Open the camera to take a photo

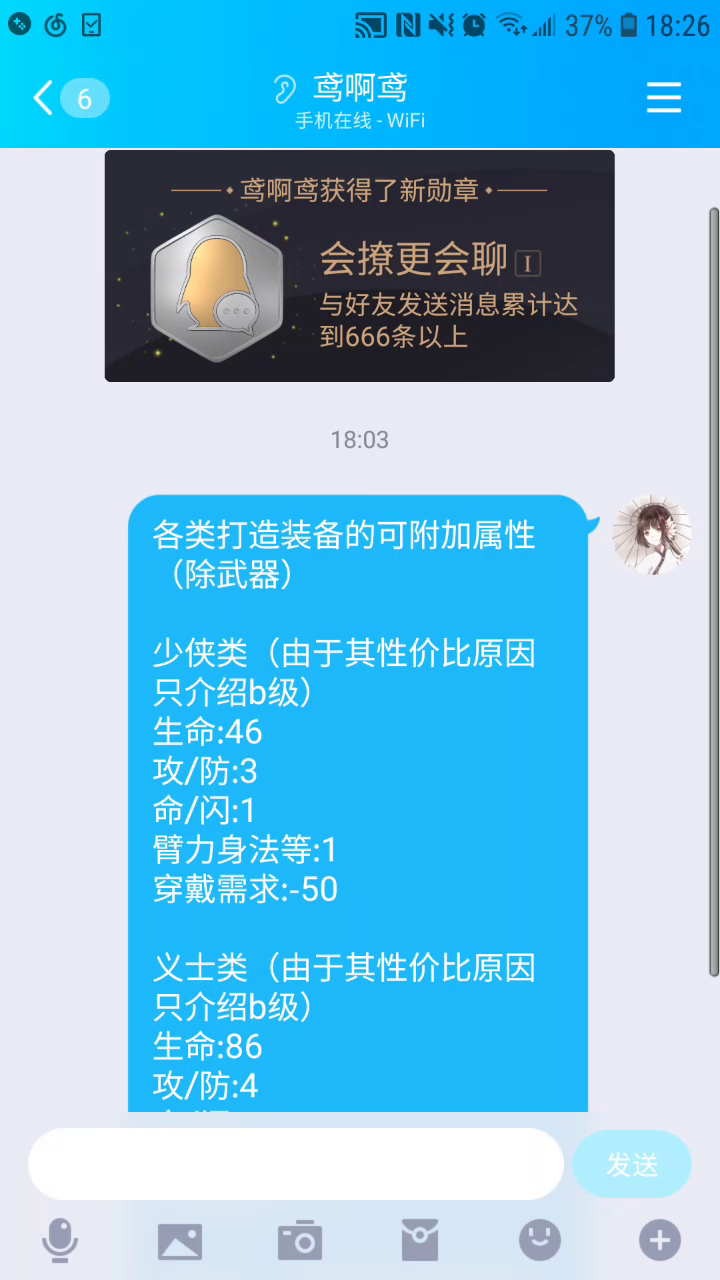300,1241
